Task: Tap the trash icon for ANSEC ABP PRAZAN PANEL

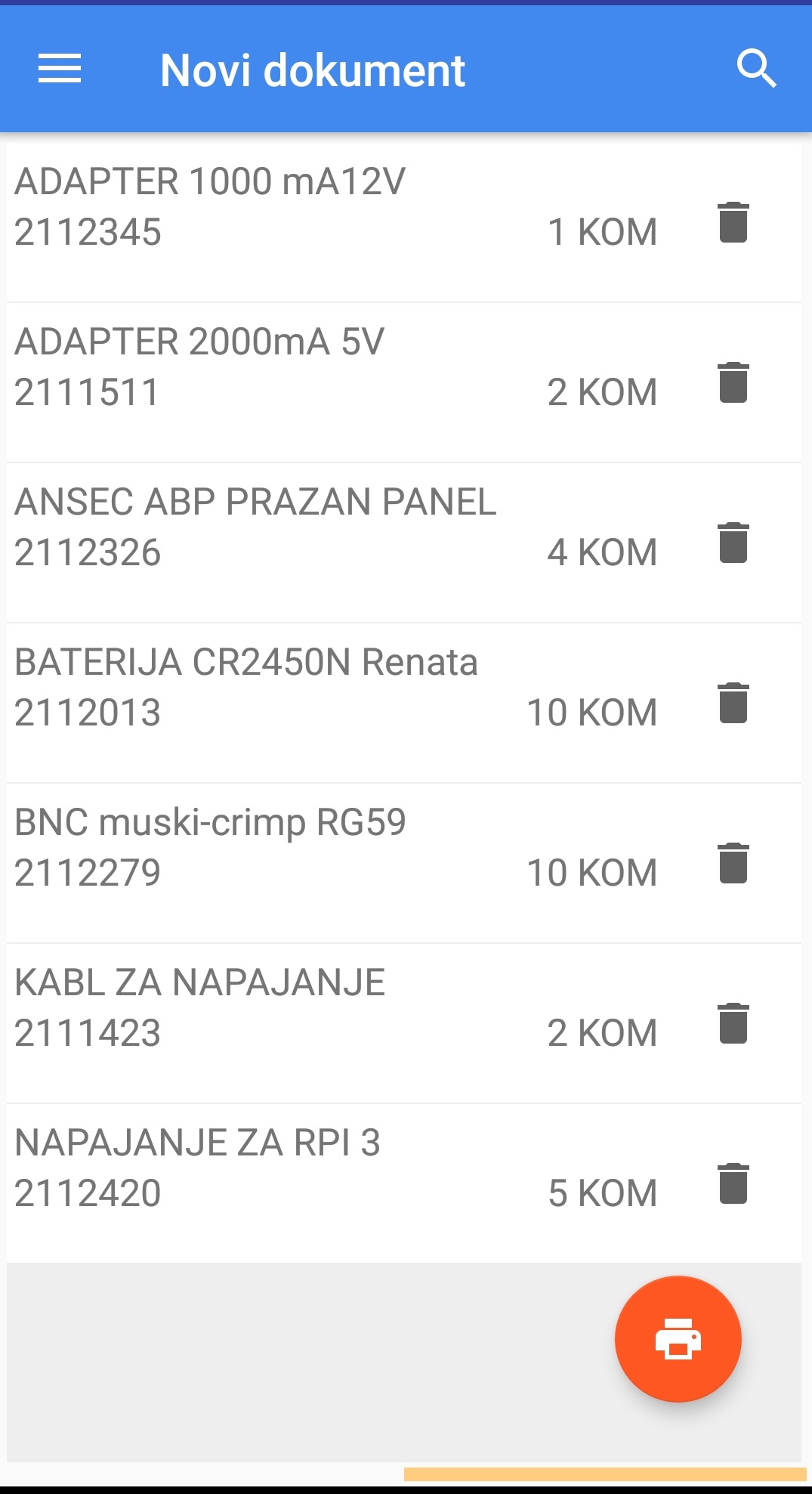Action: pyautogui.click(x=733, y=543)
